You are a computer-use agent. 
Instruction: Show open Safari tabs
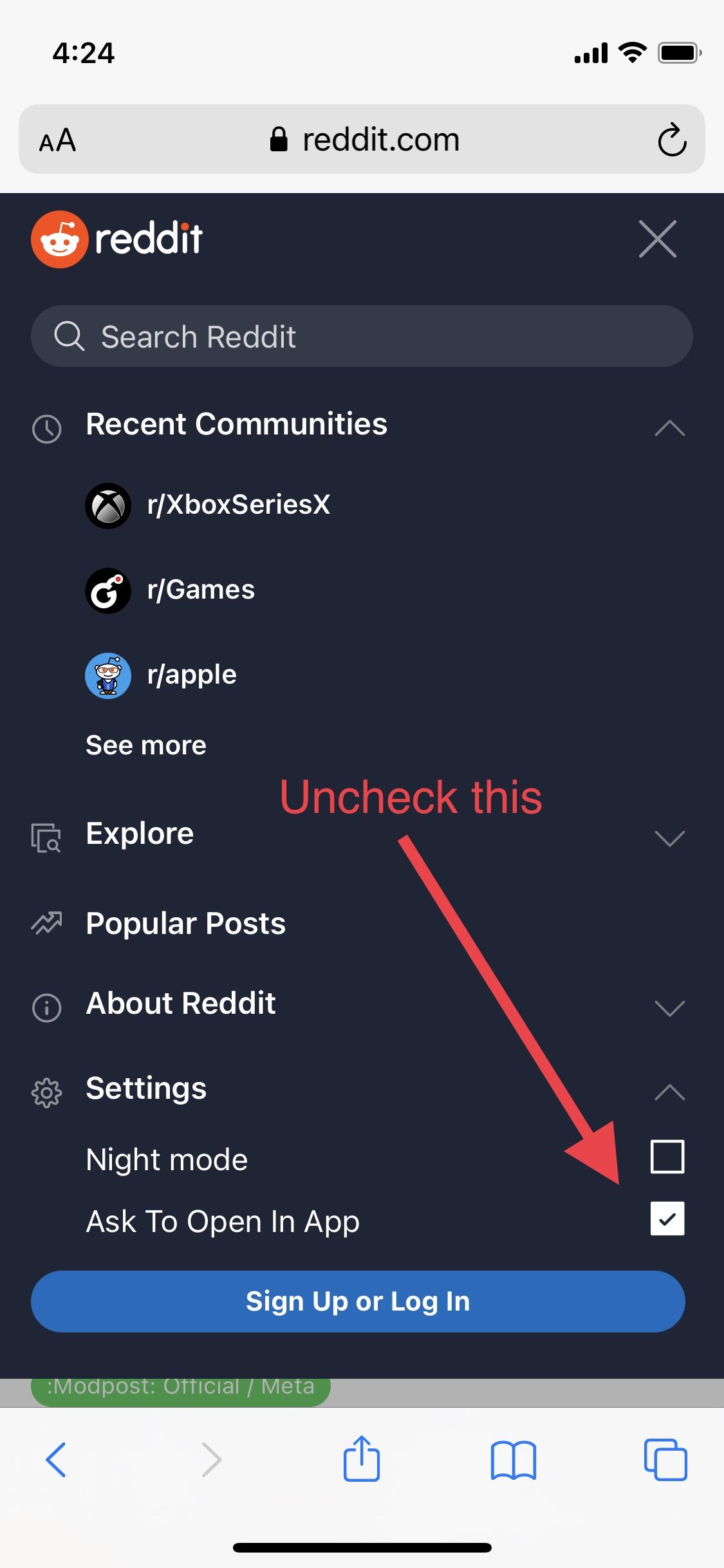click(x=665, y=1459)
